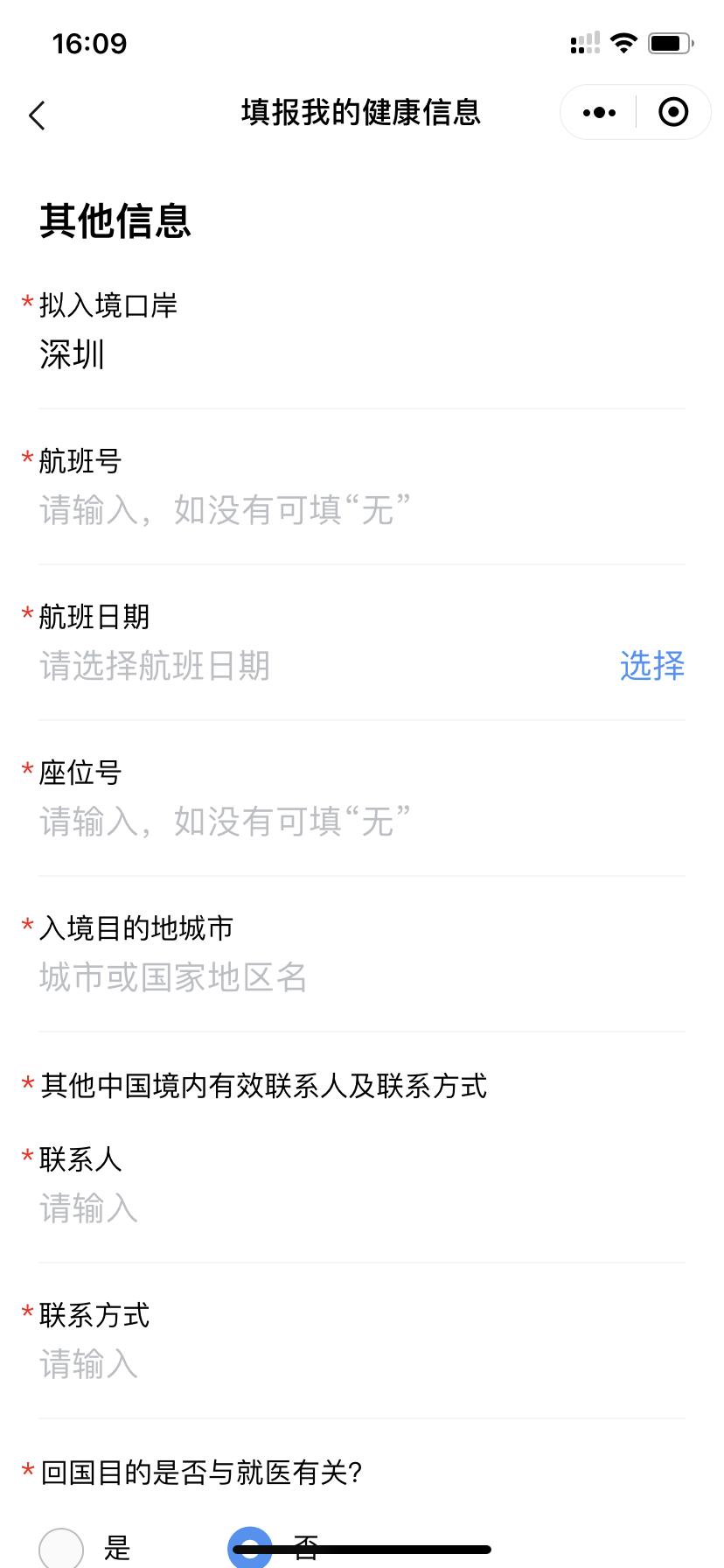724x1568 pixels.
Task: Tap the Wi-Fi icon in the status bar
Action: click(623, 42)
